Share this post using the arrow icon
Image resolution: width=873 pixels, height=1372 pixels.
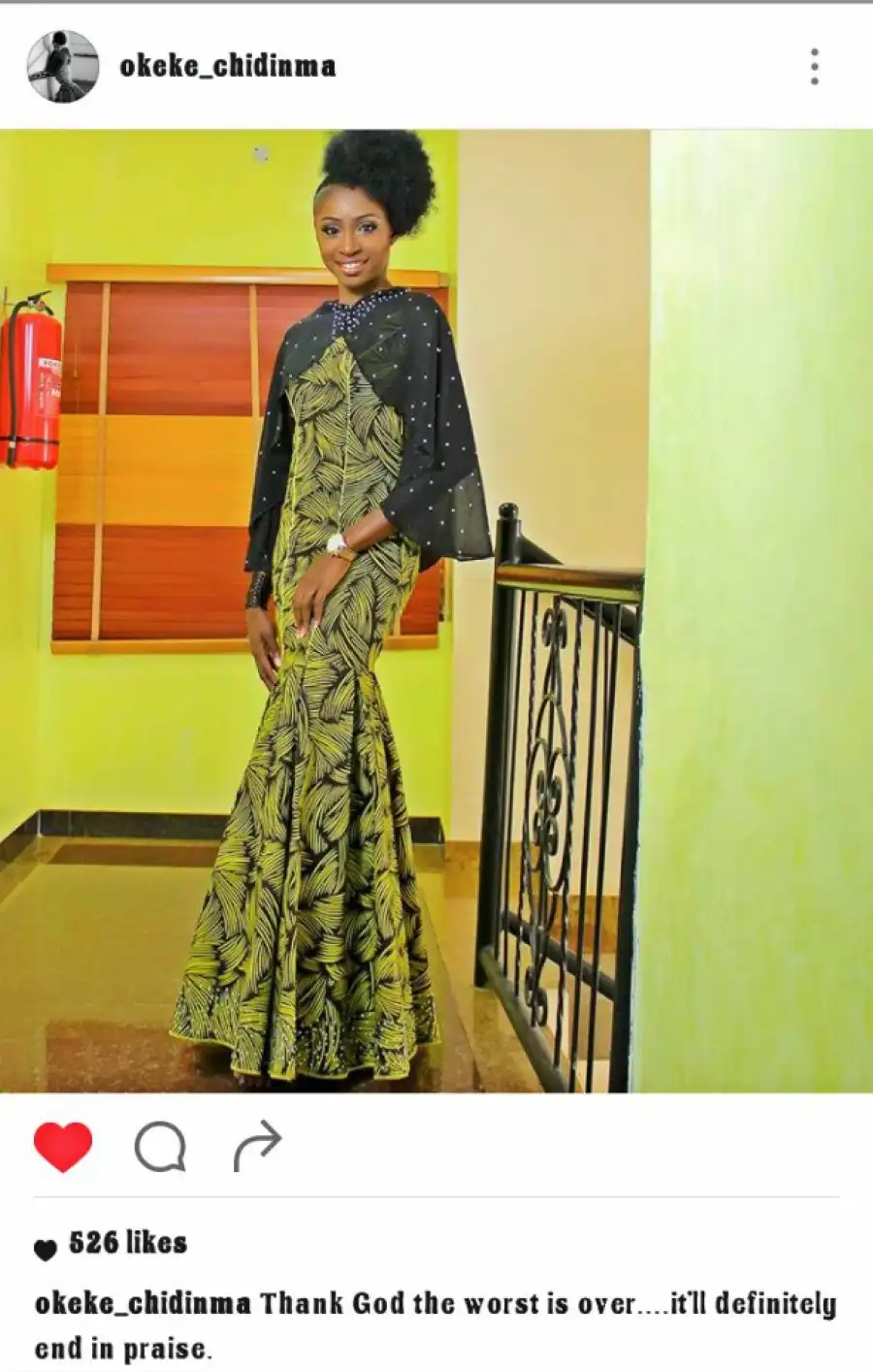point(257,1147)
